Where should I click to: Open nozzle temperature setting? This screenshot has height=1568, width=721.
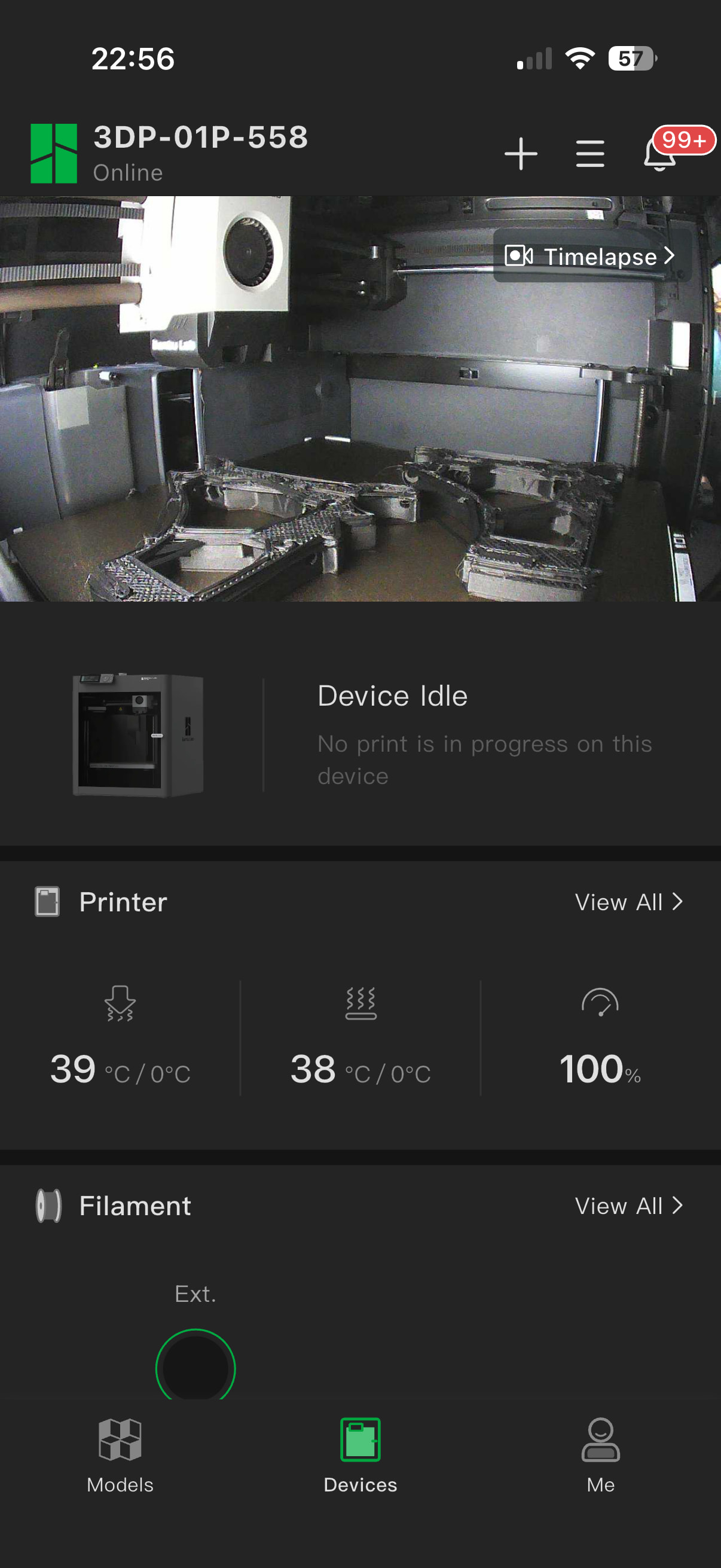(121, 1038)
